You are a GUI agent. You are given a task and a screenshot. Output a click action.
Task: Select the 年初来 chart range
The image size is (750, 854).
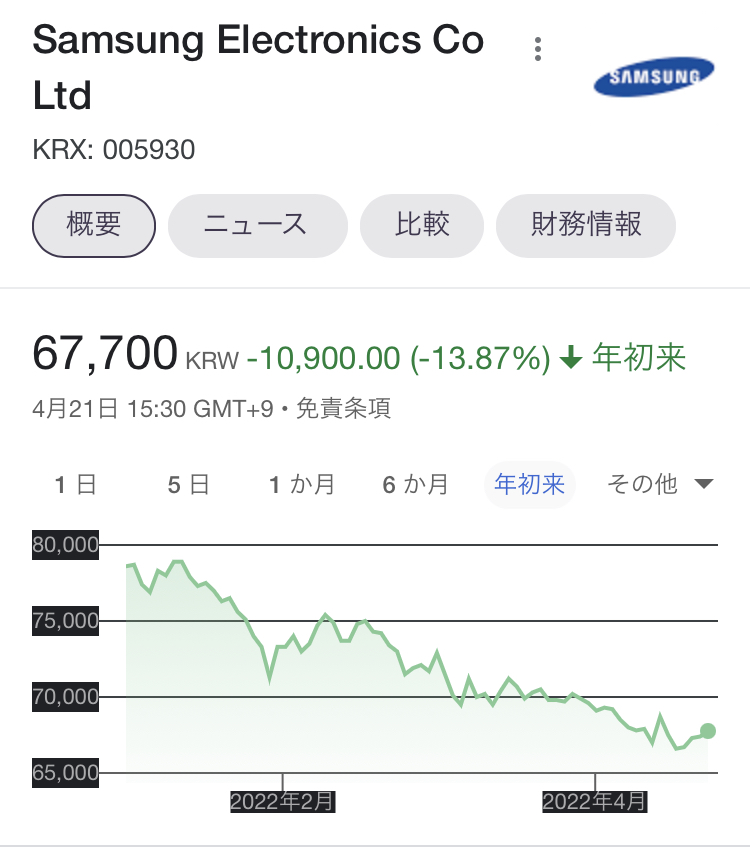click(530, 485)
